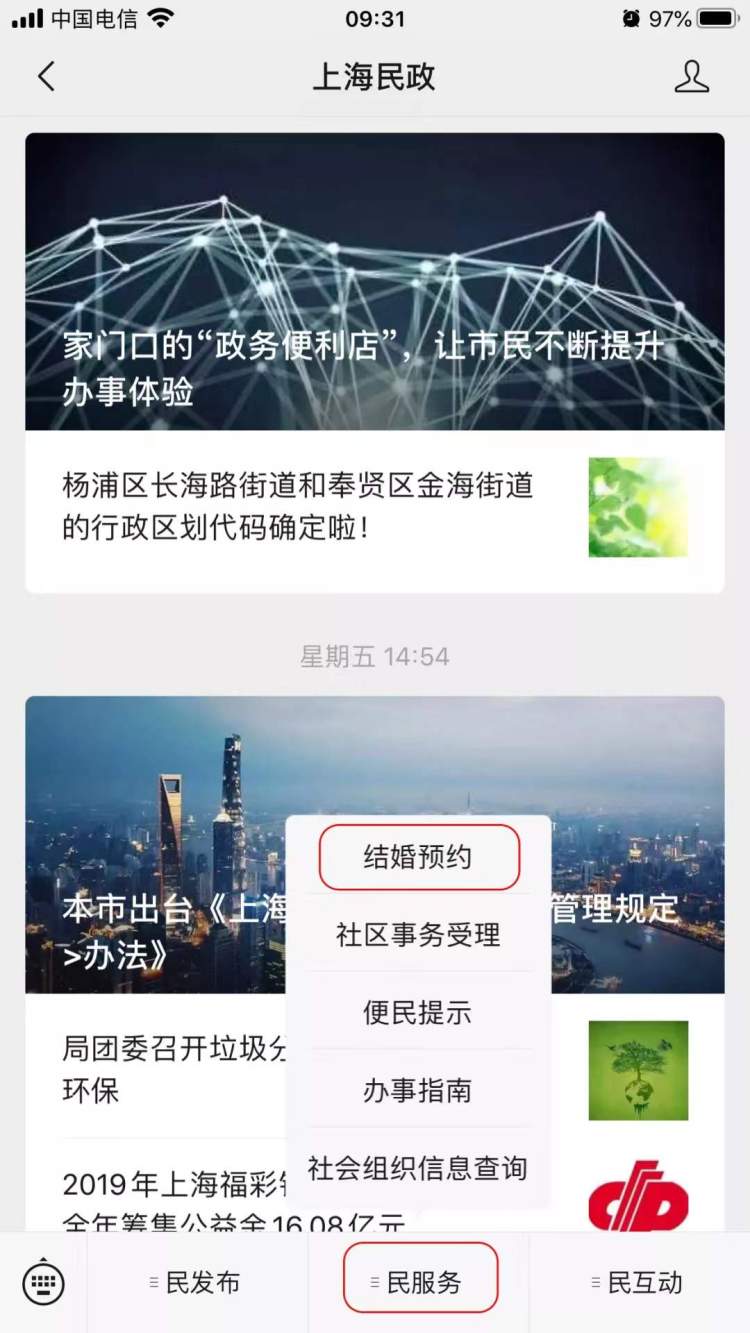Open the 2019年上海福彩 article
Screen dimensions: 750x1333
click(170, 1195)
